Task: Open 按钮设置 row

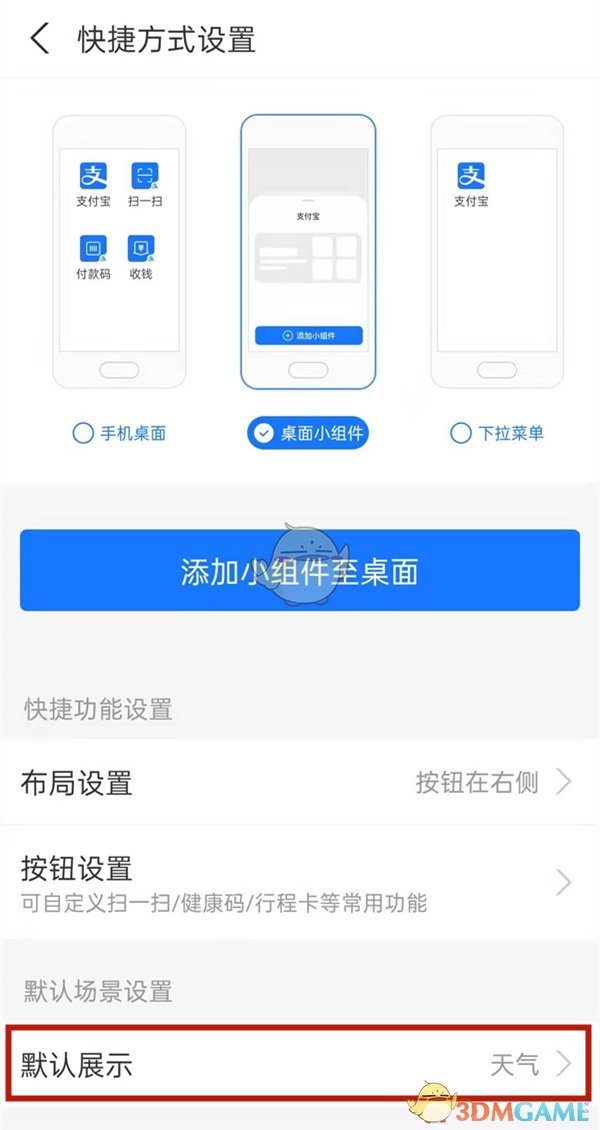Action: 299,882
